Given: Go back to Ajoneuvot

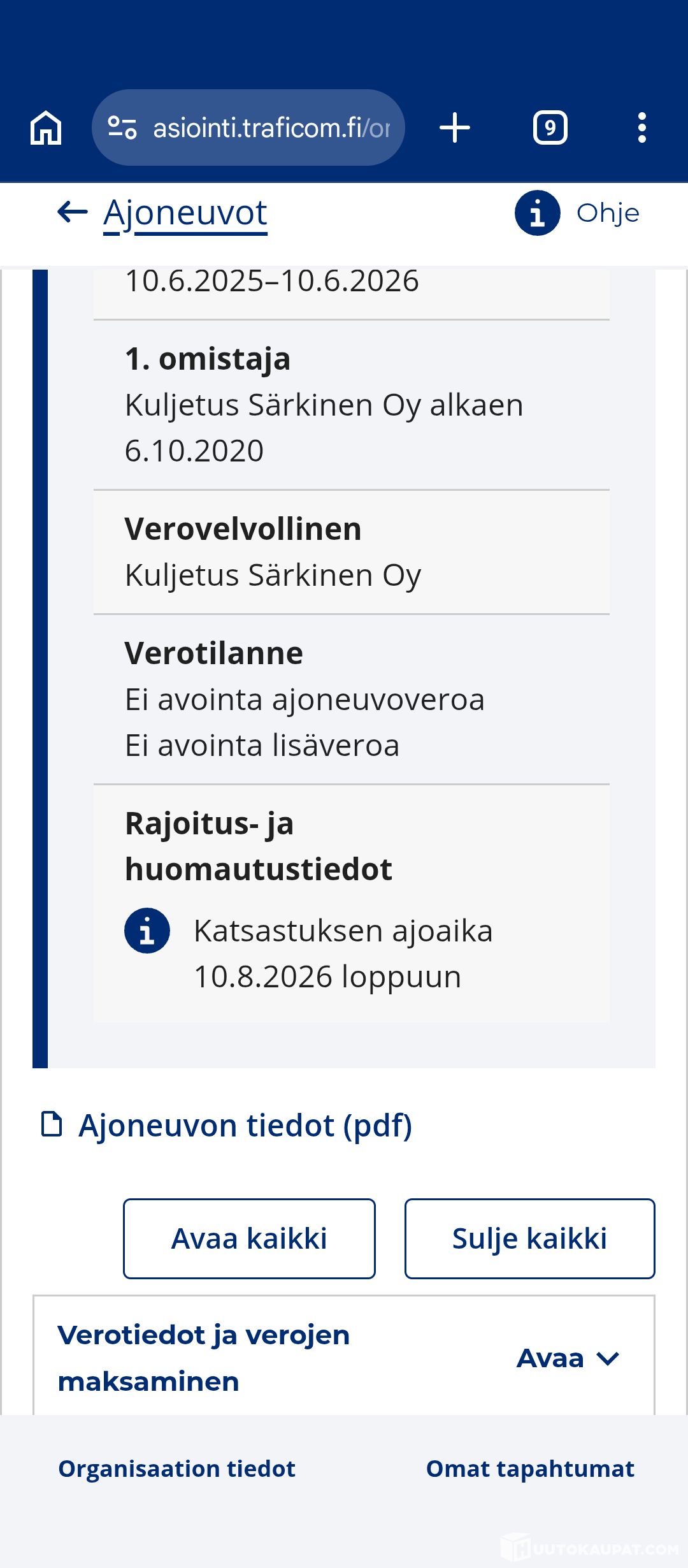Looking at the screenshot, I should coord(162,213).
